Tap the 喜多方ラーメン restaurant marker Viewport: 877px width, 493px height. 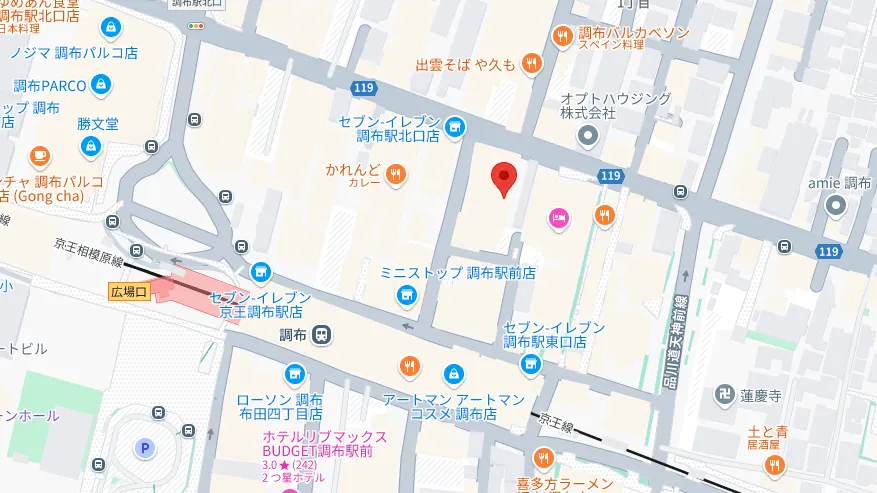pyautogui.click(x=542, y=457)
